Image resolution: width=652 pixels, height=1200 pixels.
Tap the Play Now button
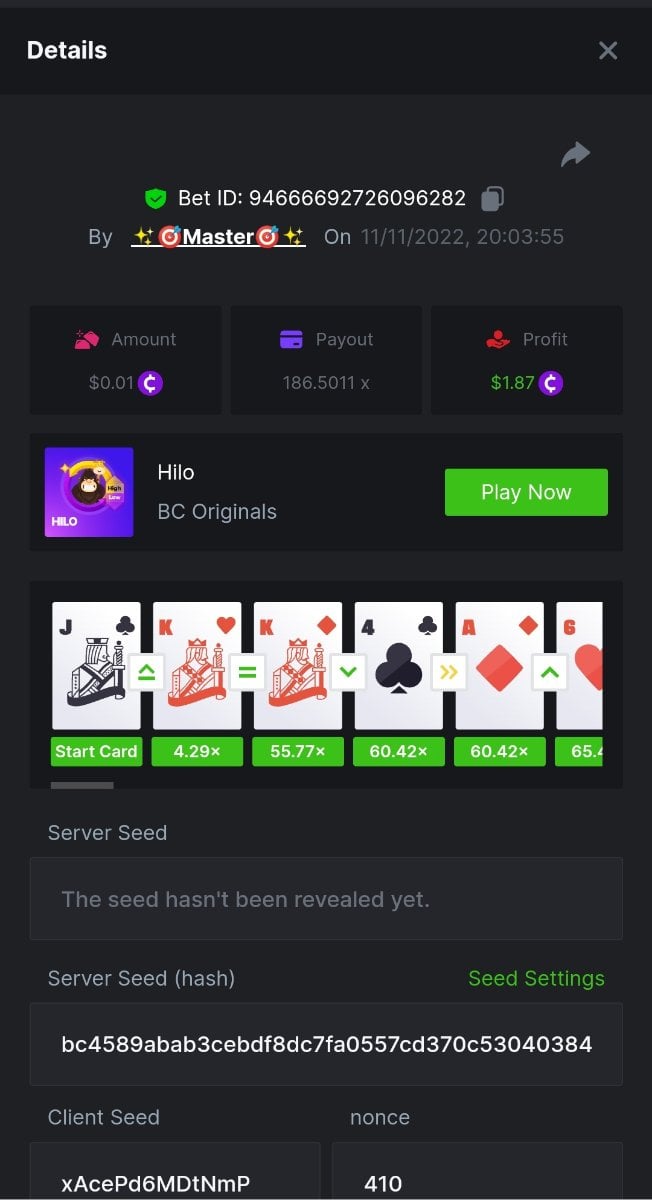pyautogui.click(x=526, y=492)
